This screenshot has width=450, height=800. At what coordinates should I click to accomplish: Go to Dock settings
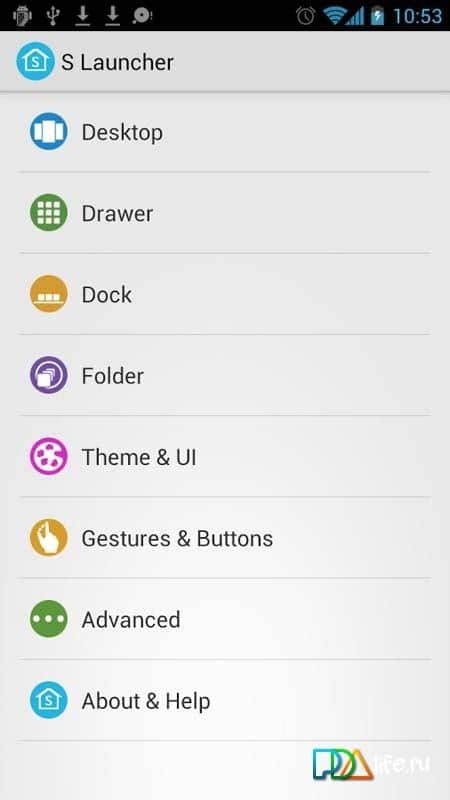[x=225, y=294]
